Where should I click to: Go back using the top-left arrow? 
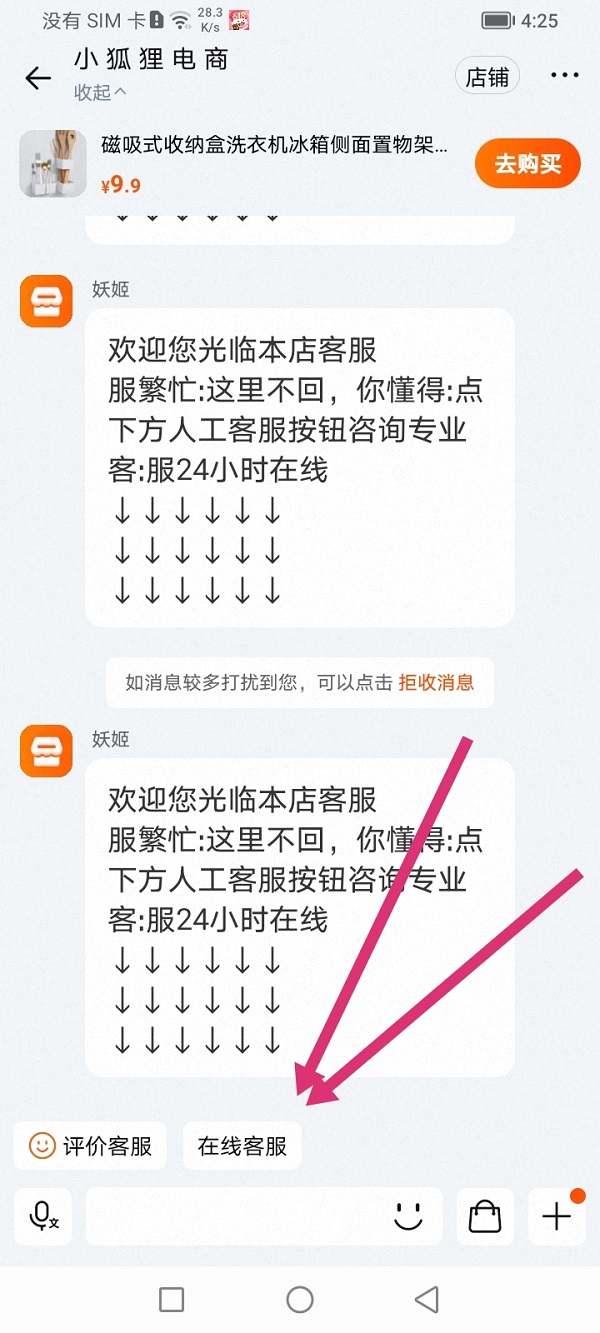pyautogui.click(x=38, y=78)
